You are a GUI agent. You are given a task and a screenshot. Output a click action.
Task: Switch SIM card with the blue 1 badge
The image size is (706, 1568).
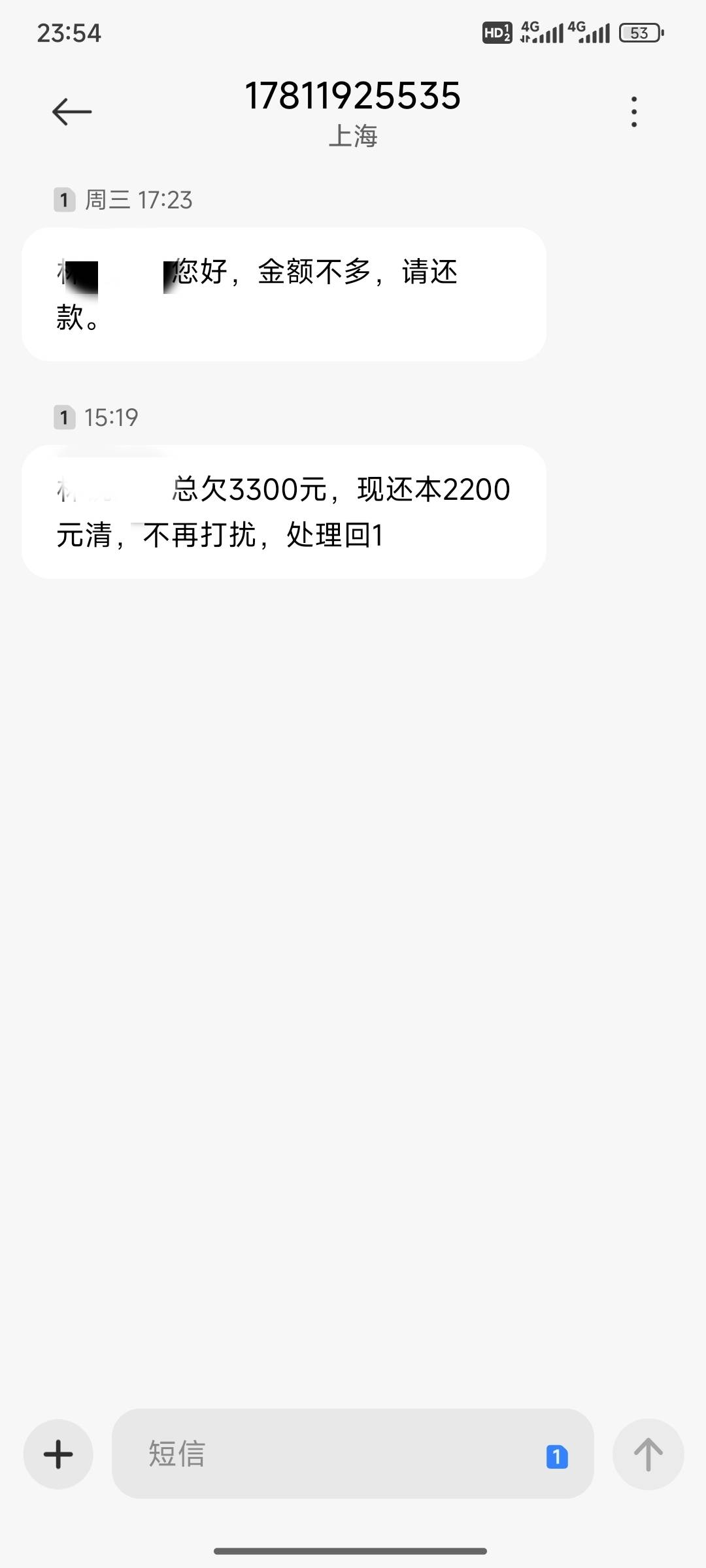557,1456
